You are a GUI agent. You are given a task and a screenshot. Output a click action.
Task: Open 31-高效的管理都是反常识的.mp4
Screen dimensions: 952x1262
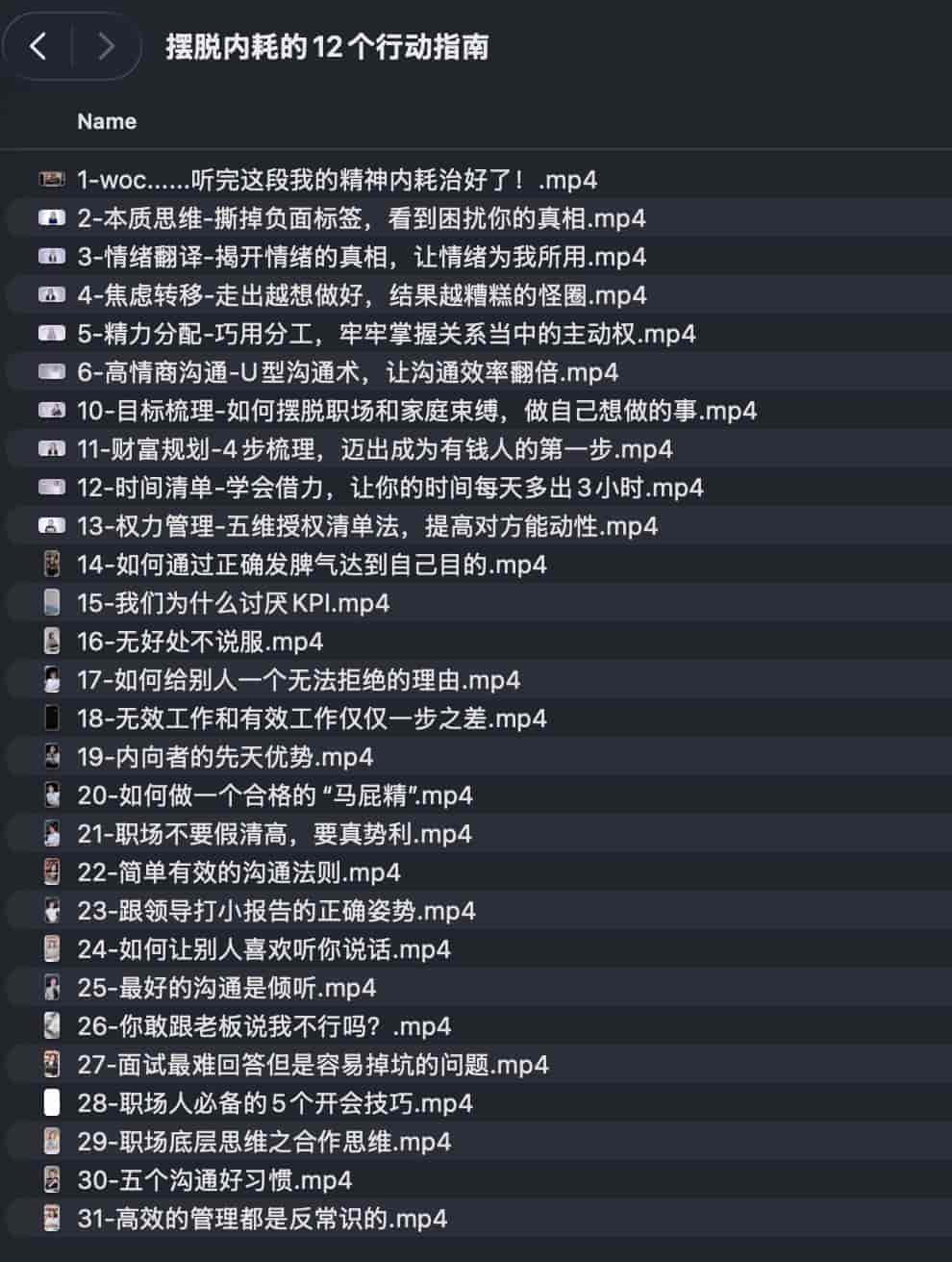coord(262,1219)
